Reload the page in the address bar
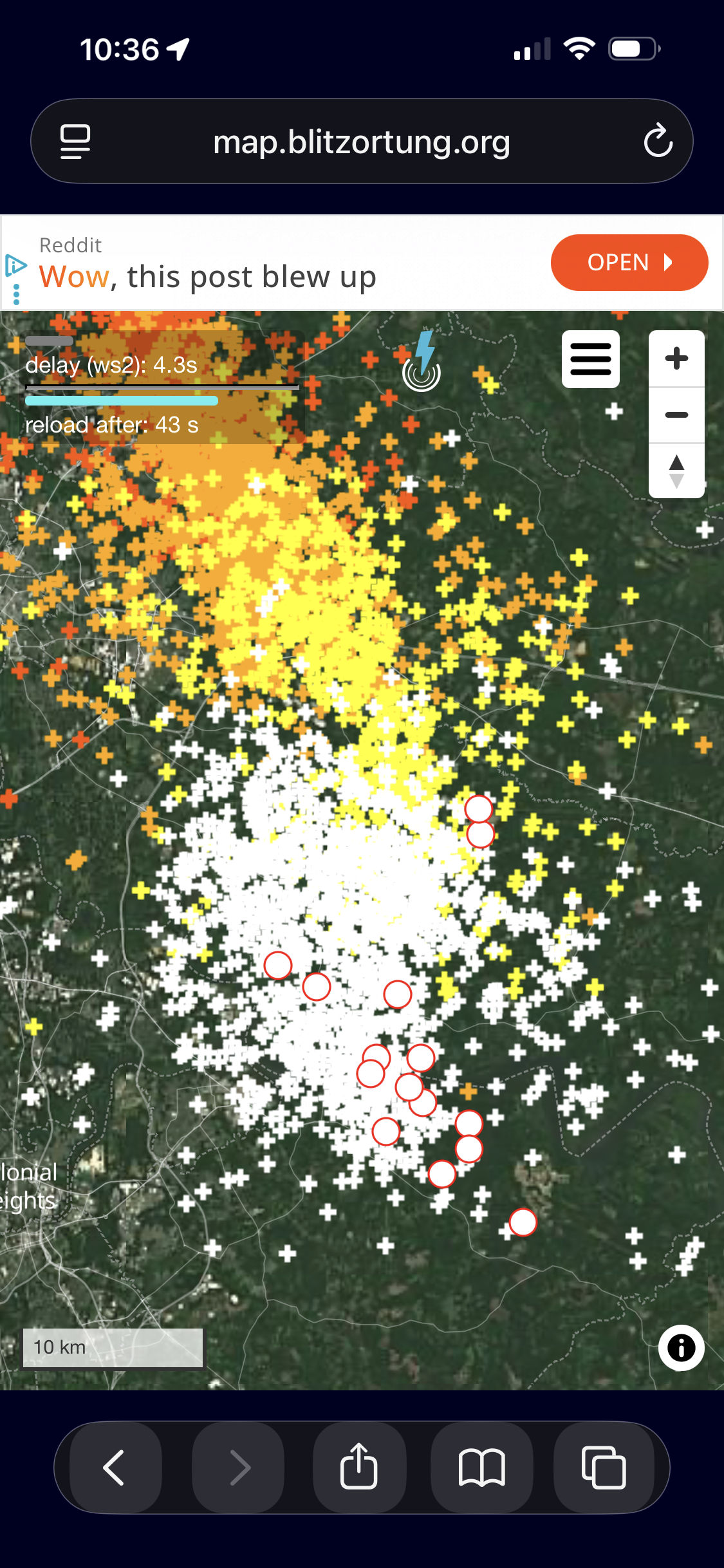Screen dimensions: 724x1568 click(x=658, y=141)
